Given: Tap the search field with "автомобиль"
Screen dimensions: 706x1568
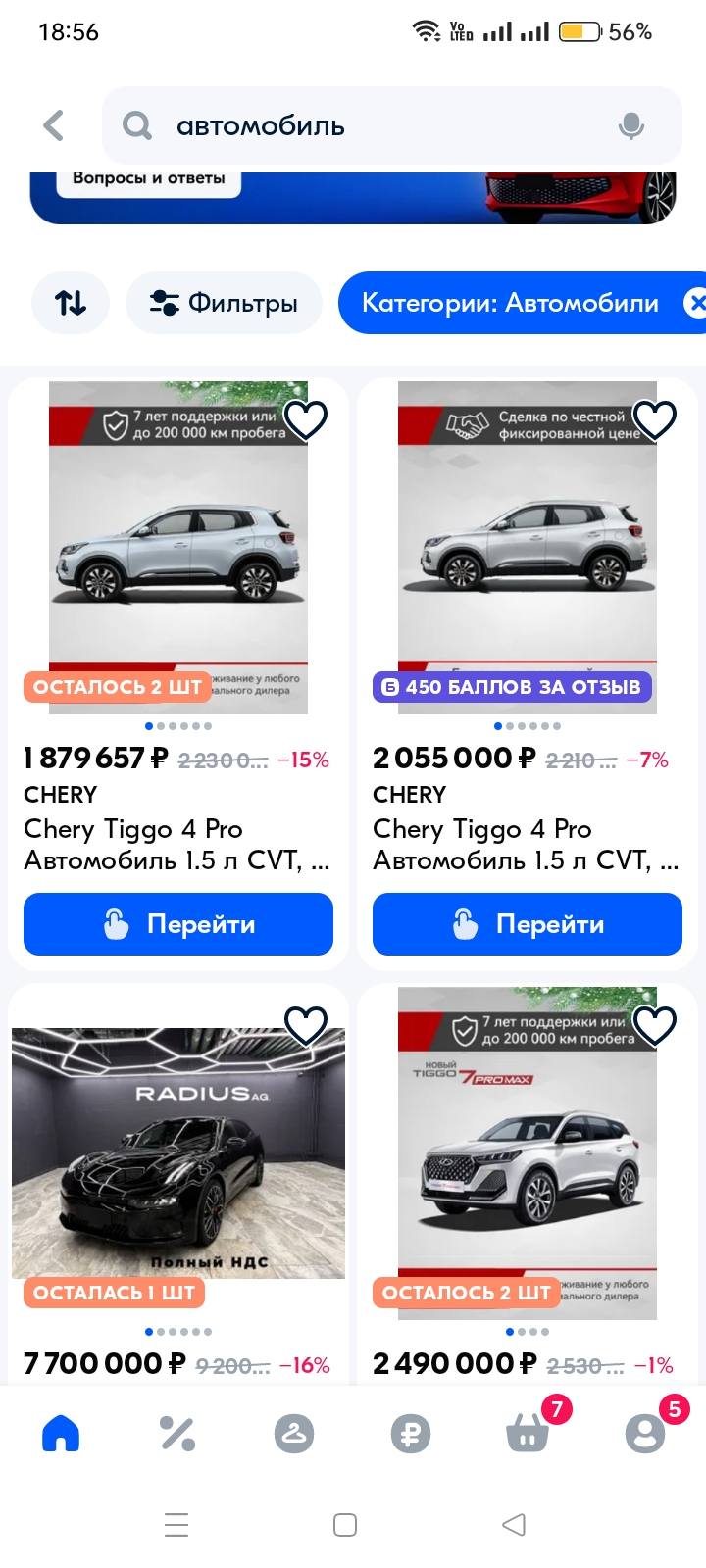Looking at the screenshot, I should click(373, 125).
